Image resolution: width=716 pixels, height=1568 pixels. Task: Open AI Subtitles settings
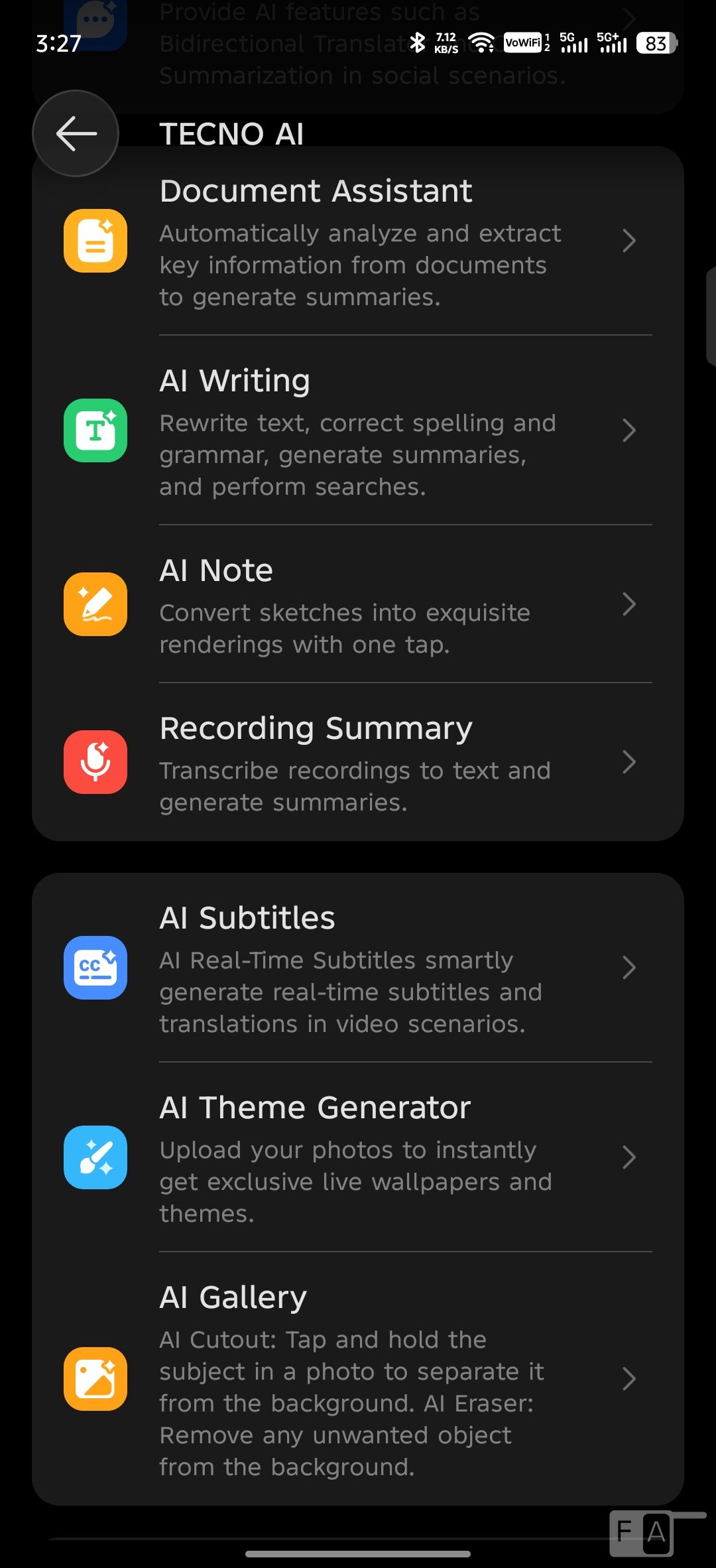pos(358,968)
